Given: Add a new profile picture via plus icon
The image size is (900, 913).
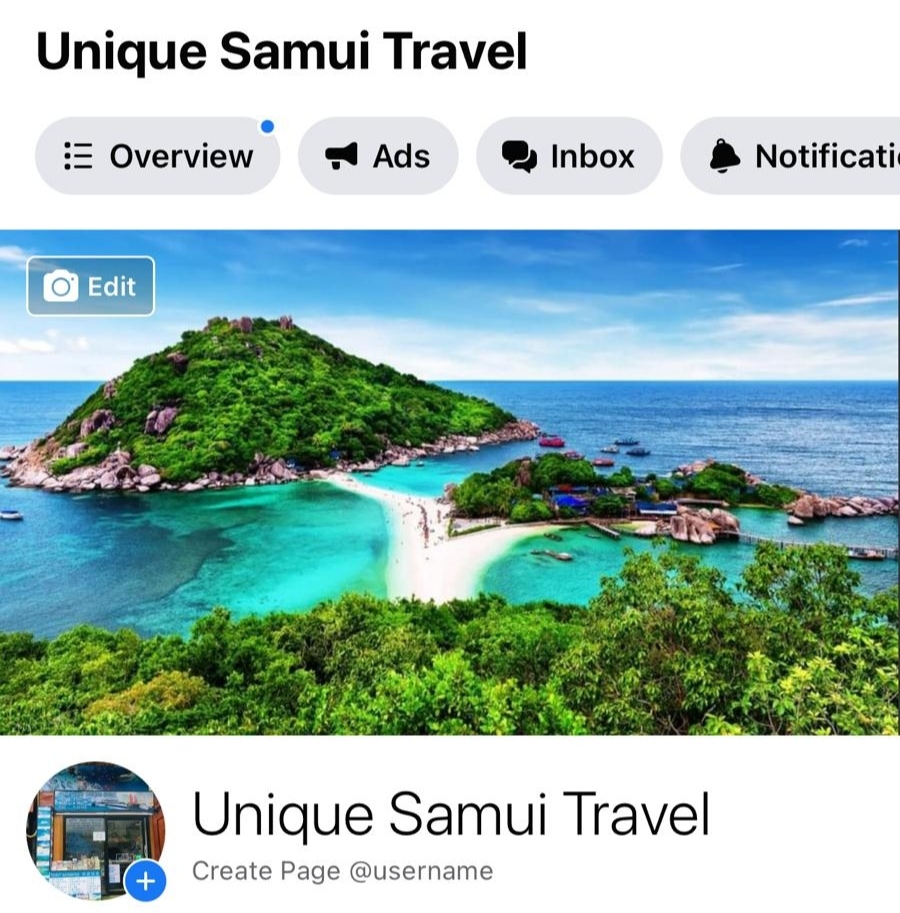Looking at the screenshot, I should point(146,881).
